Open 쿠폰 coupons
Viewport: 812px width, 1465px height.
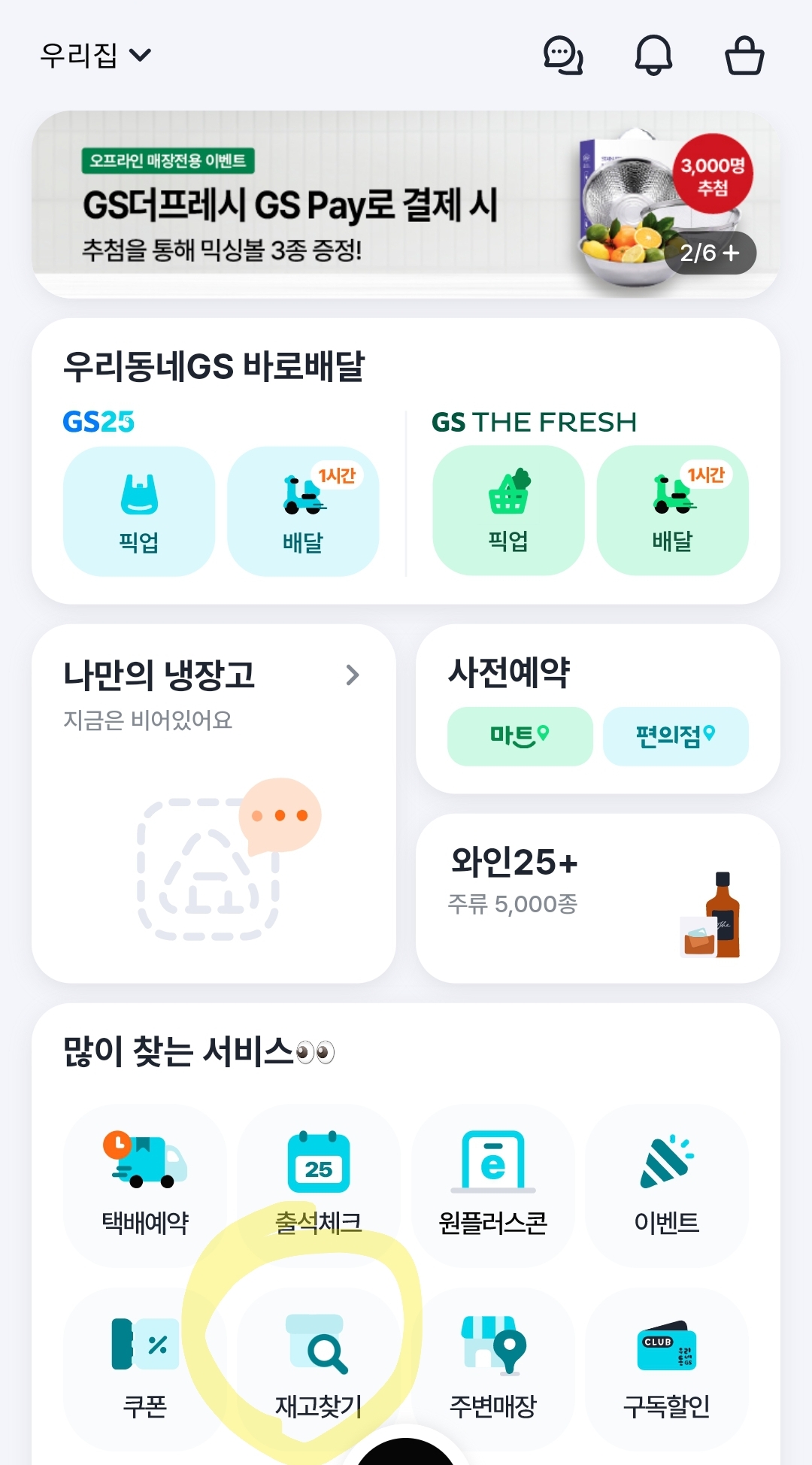[145, 1369]
